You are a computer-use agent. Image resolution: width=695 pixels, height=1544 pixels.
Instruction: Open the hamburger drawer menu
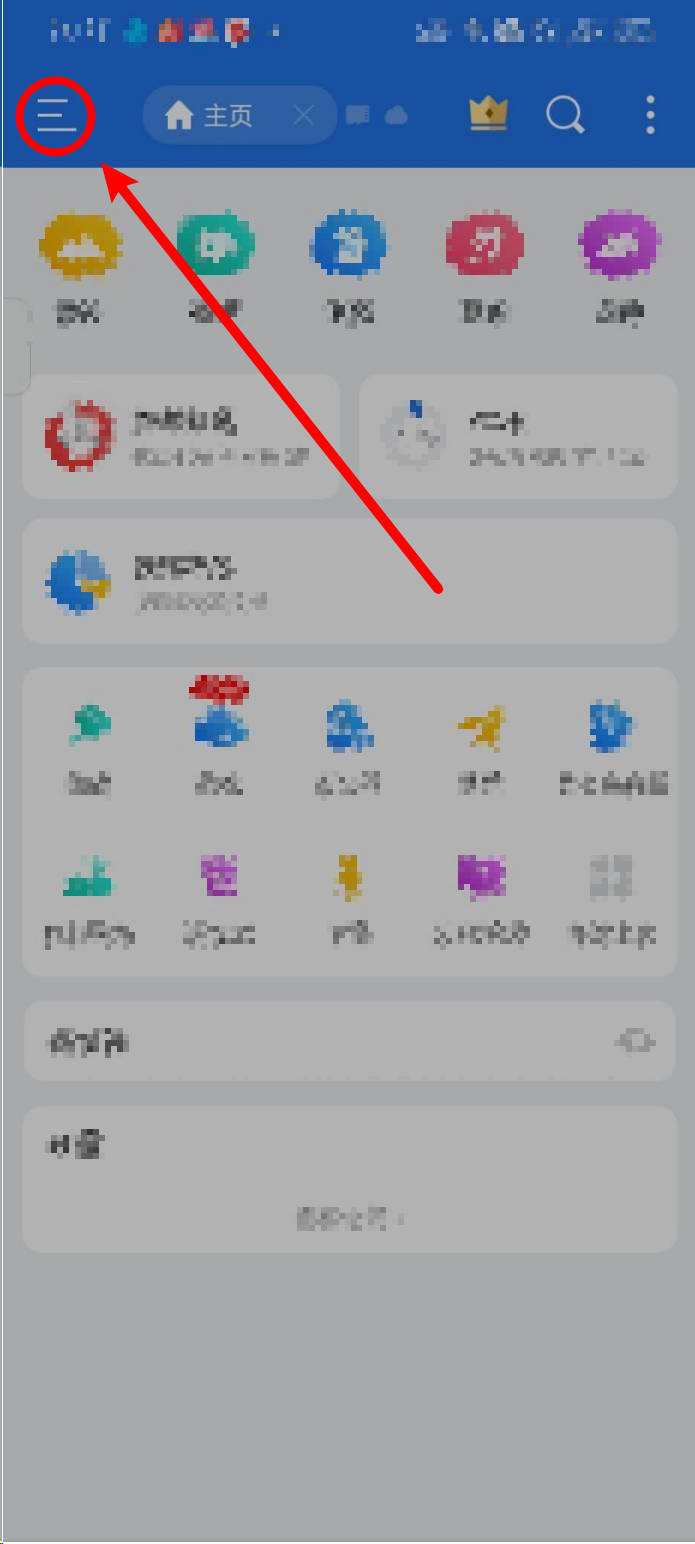coord(56,117)
